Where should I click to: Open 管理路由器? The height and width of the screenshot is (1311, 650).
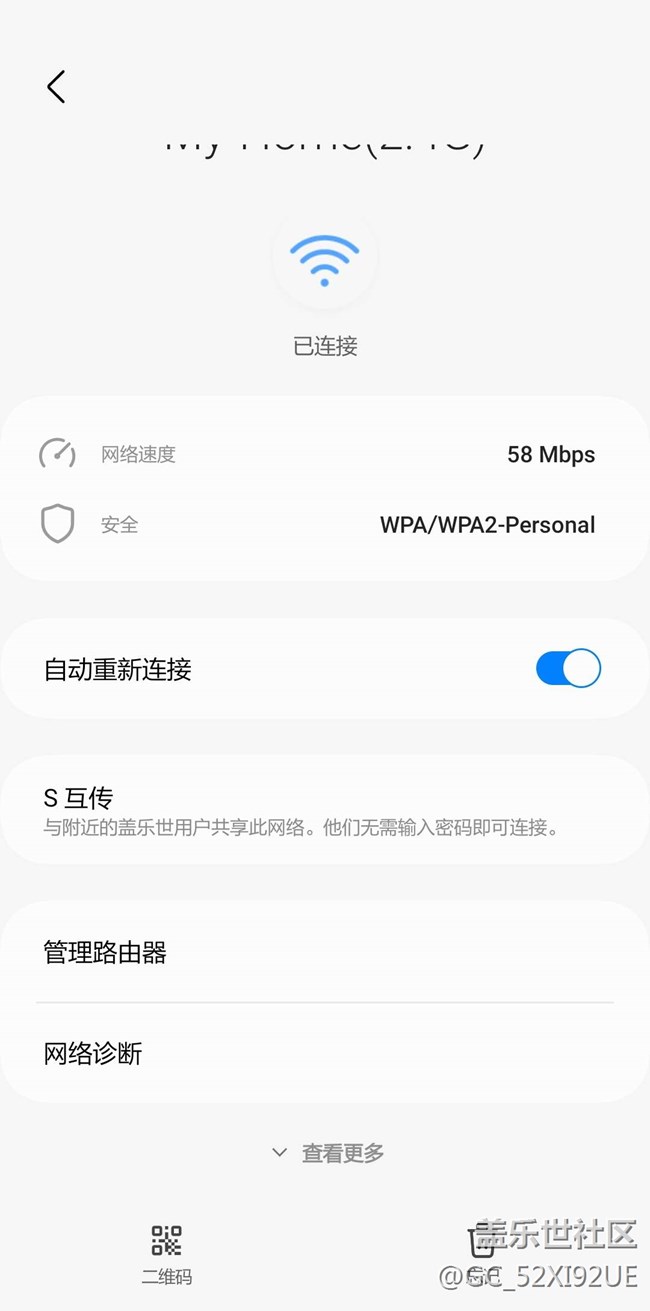pos(325,952)
